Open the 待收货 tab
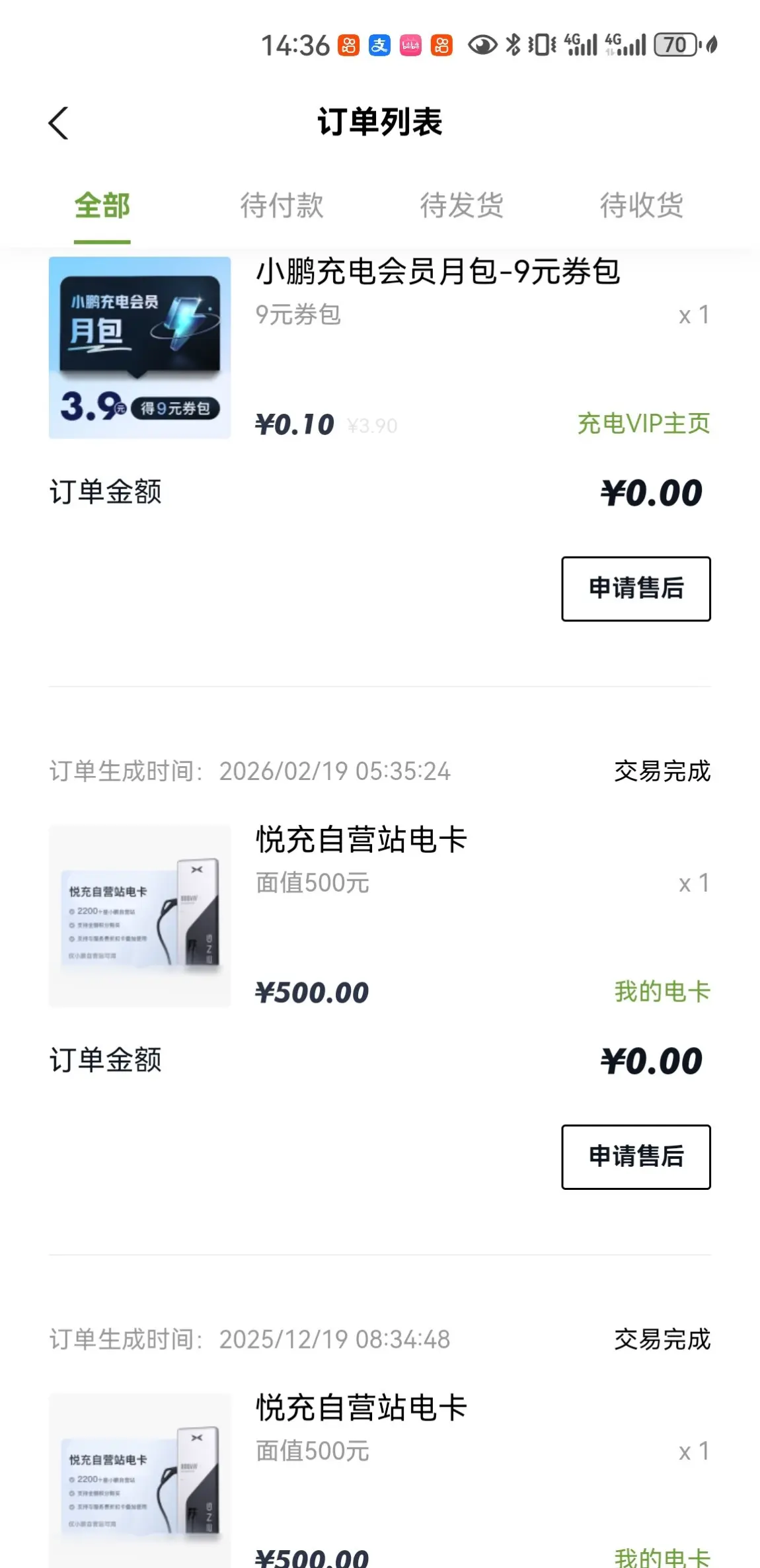The image size is (760, 1568). tap(642, 206)
